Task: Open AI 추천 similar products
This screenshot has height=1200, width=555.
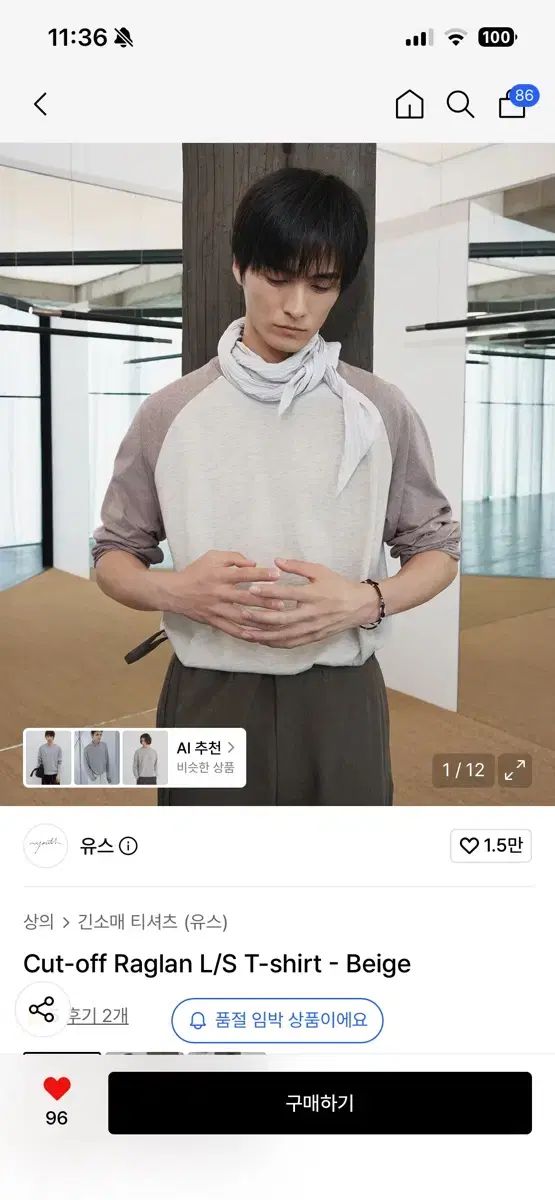Action: (x=205, y=757)
